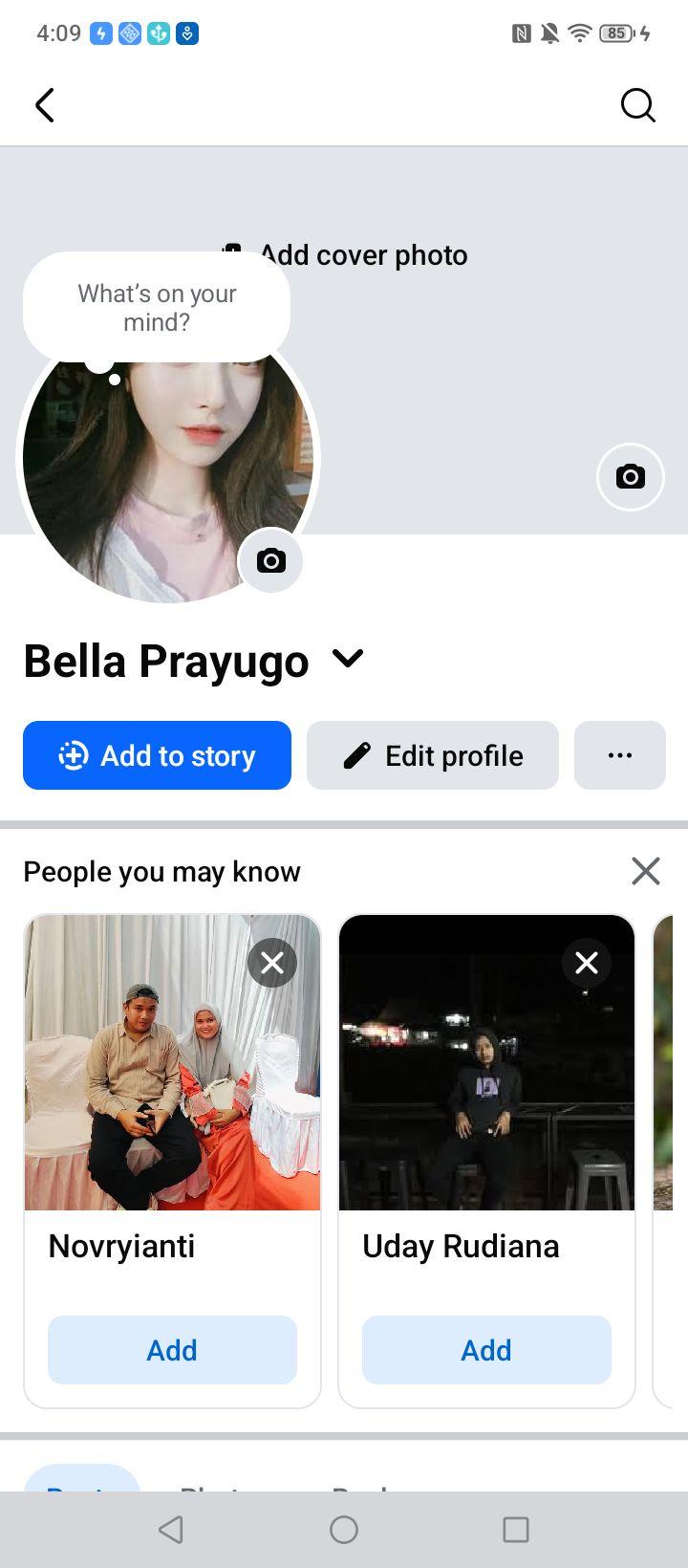
Task: Open Edit profile
Action: point(433,755)
